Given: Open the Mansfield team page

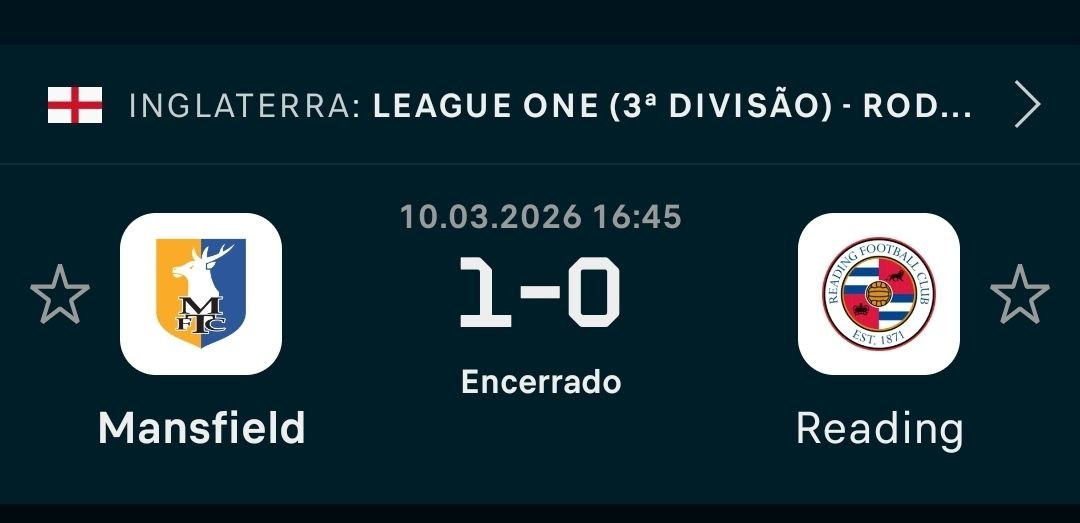Looking at the screenshot, I should point(201,294).
